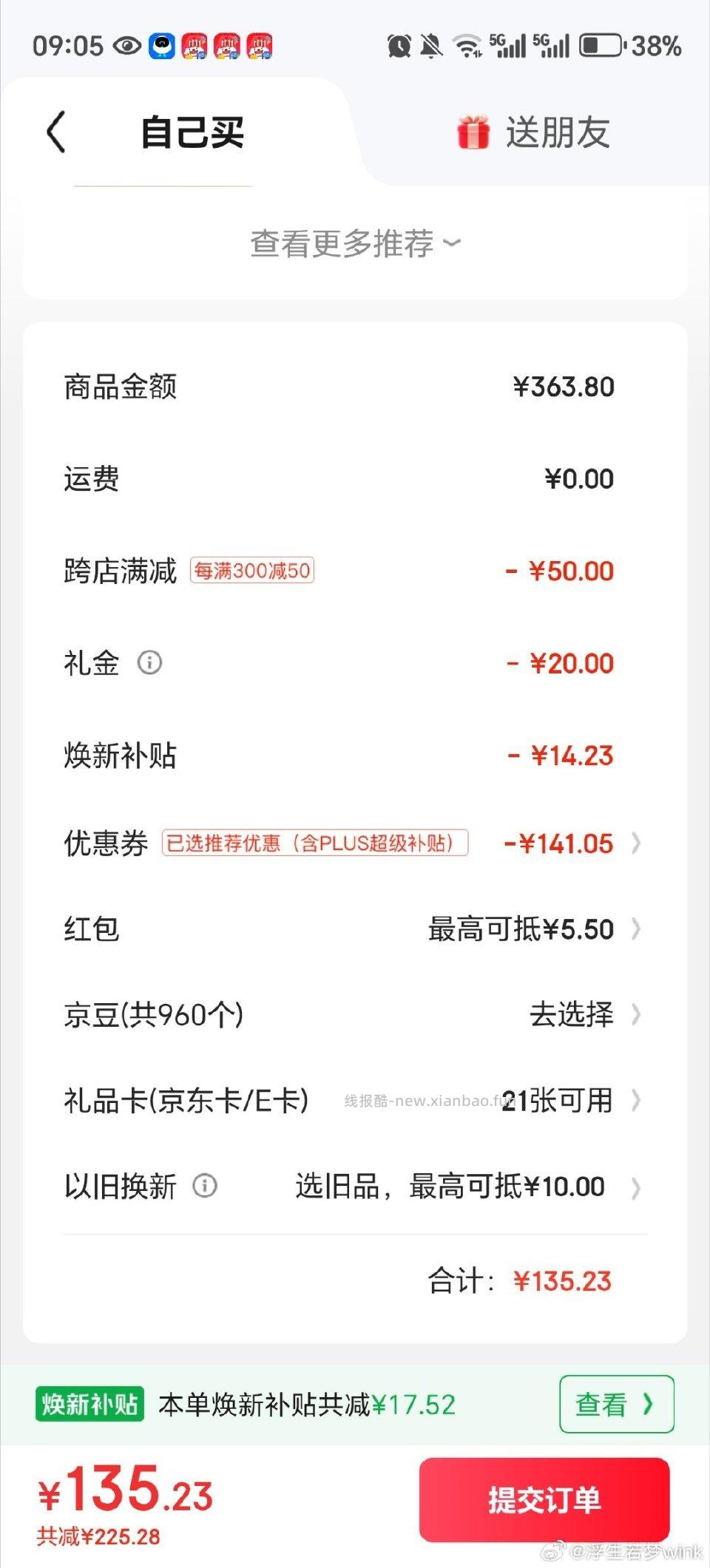This screenshot has width=710, height=1568.
Task: Select the 已选推荐优惠 coupon tag
Action: pos(317,843)
